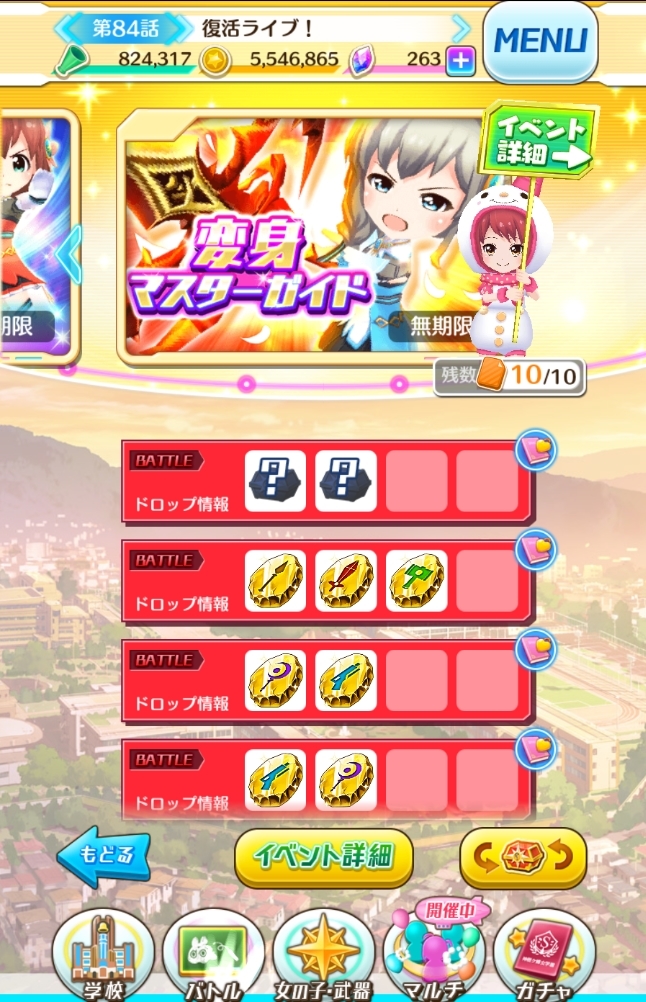Select battle with three coin drops
This screenshot has width=646, height=1002.
(327, 581)
